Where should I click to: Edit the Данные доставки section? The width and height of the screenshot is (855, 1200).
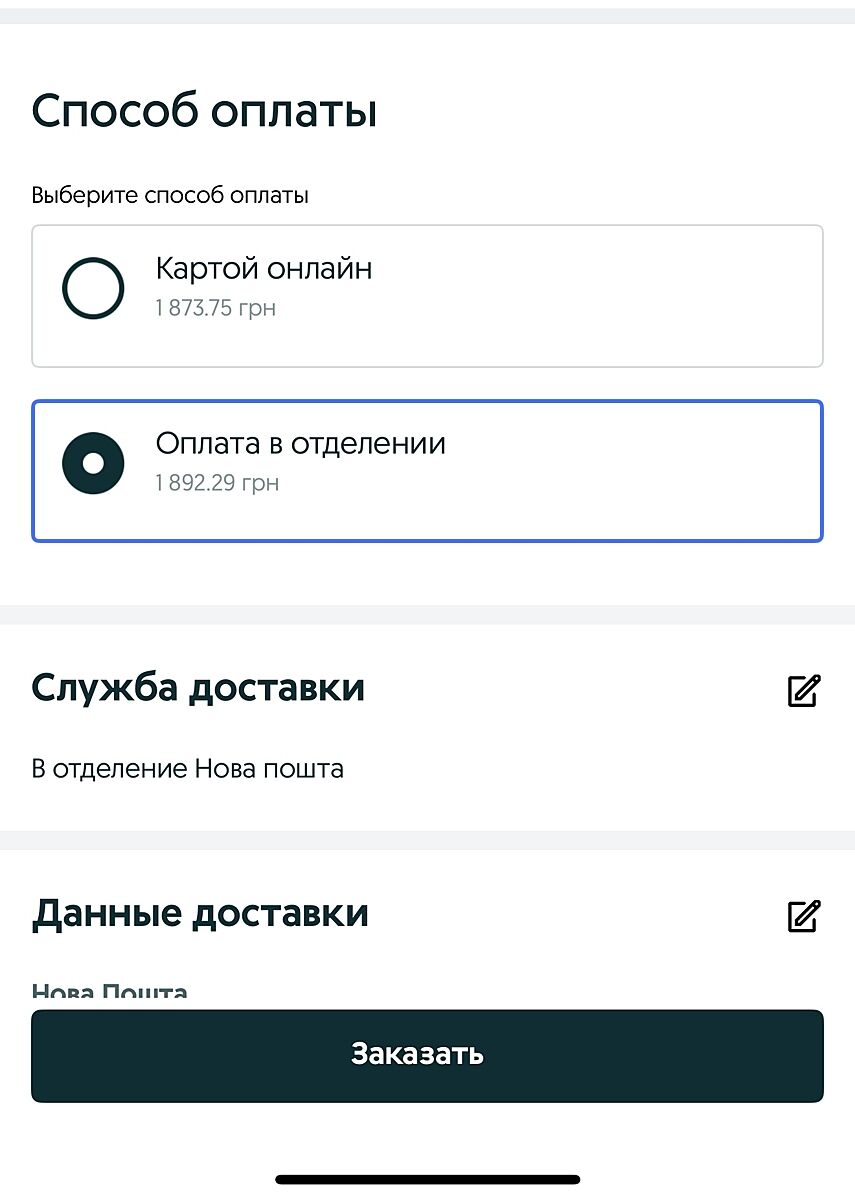(x=804, y=916)
